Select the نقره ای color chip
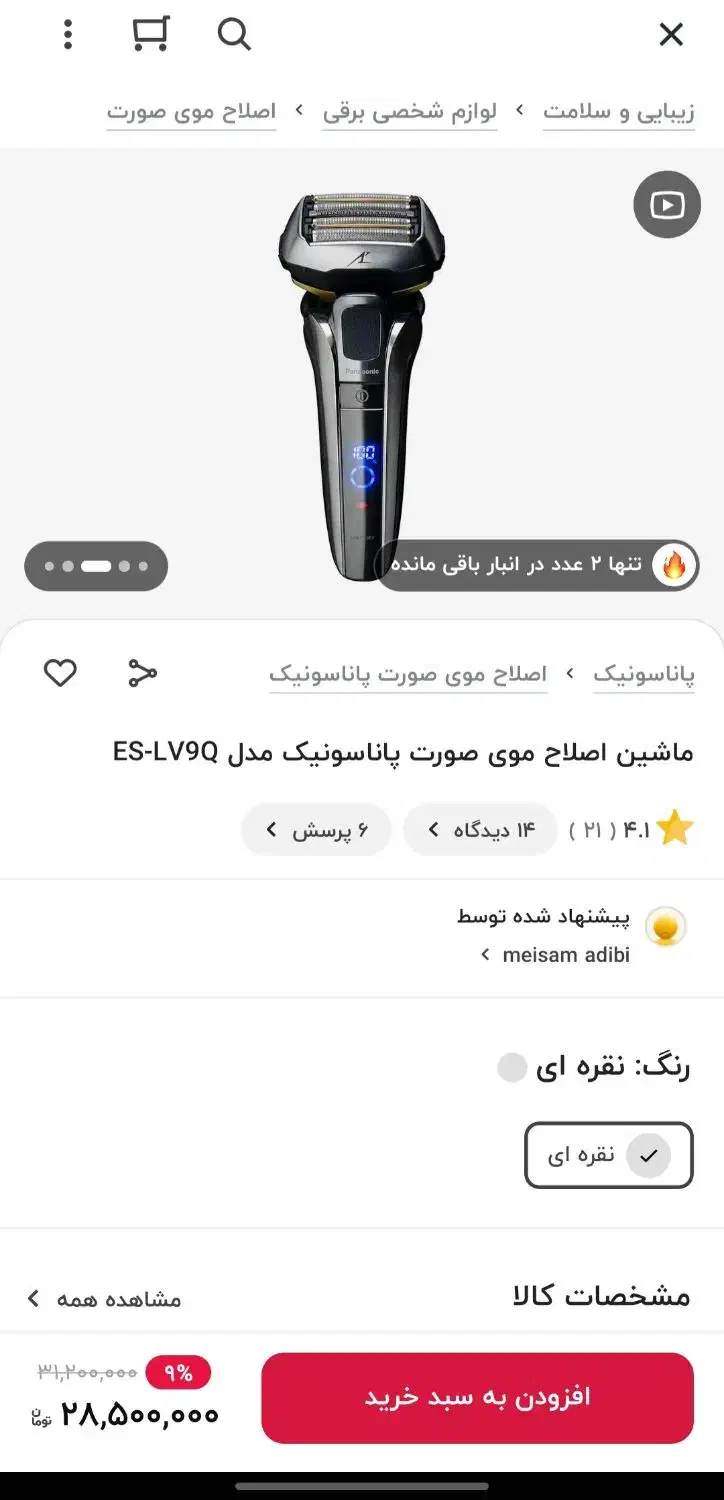724x1500 pixels. [607, 1155]
